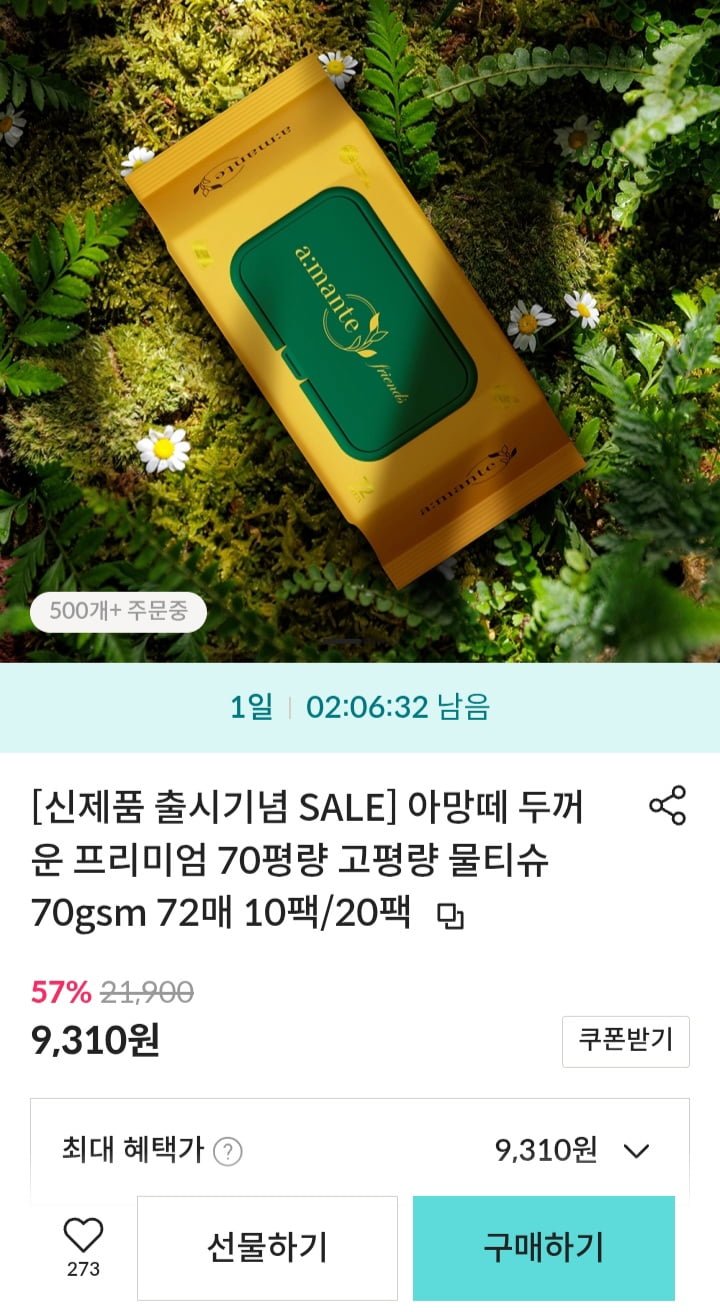This screenshot has height=1312, width=720.
Task: Expand the 최대 혜택가 price details
Action: point(636,1151)
